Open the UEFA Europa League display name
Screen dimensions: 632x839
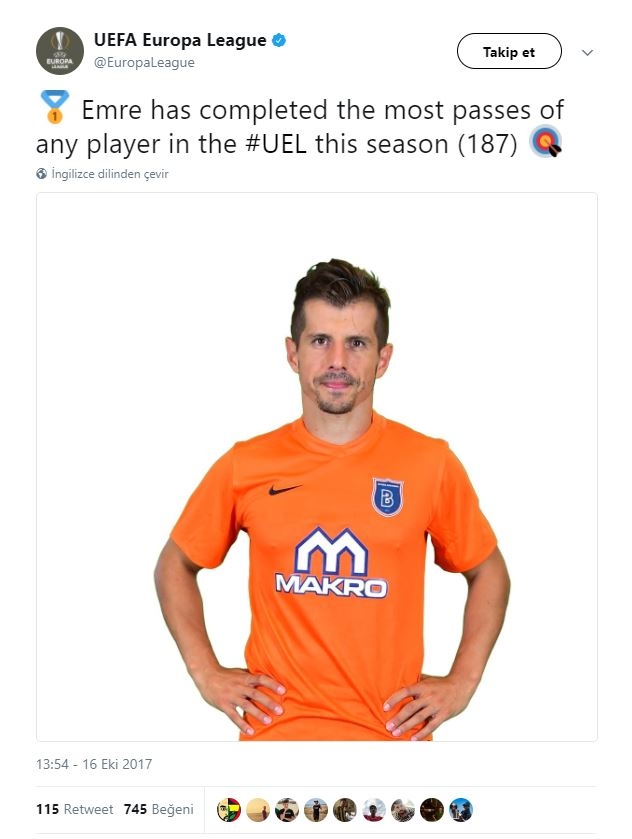tap(180, 41)
